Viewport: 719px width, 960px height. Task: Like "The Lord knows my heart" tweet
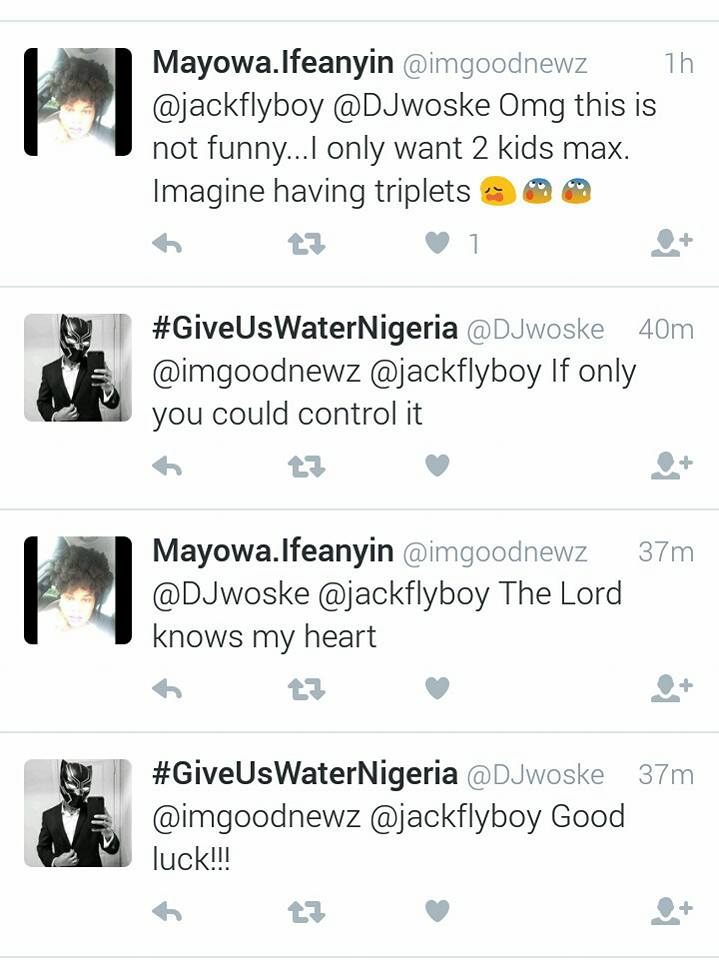coord(438,688)
